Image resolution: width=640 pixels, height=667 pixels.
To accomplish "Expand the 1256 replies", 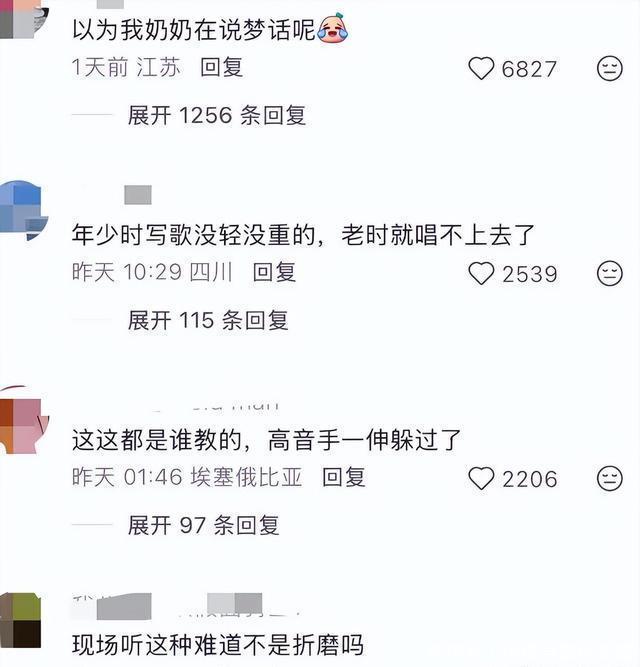I will 216,116.
